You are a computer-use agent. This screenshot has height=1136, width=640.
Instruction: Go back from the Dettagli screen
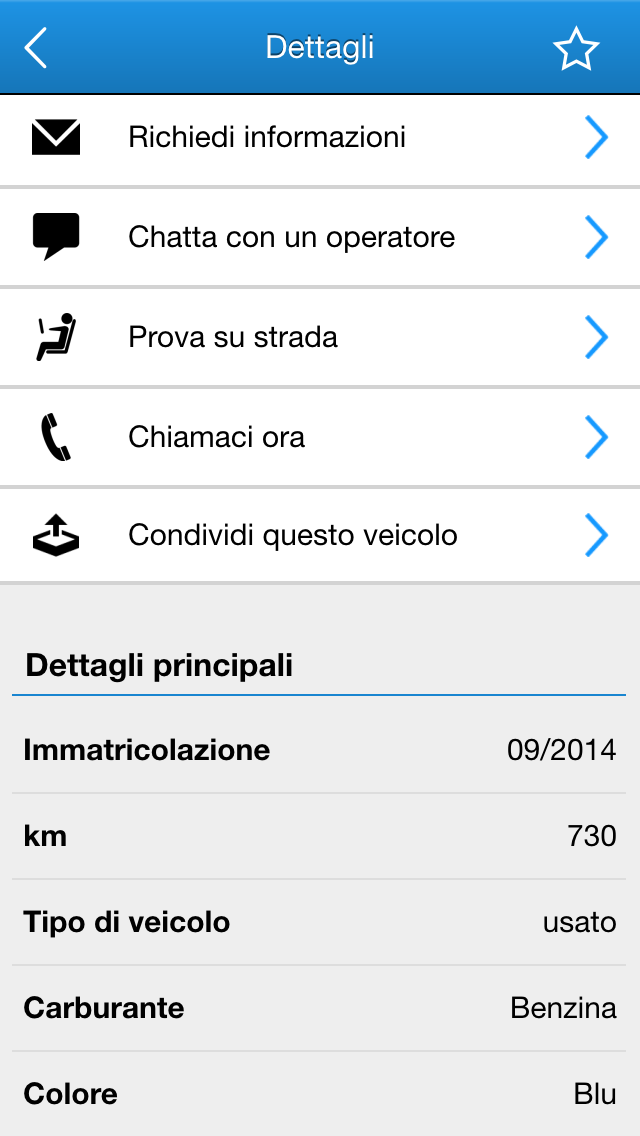pos(36,48)
